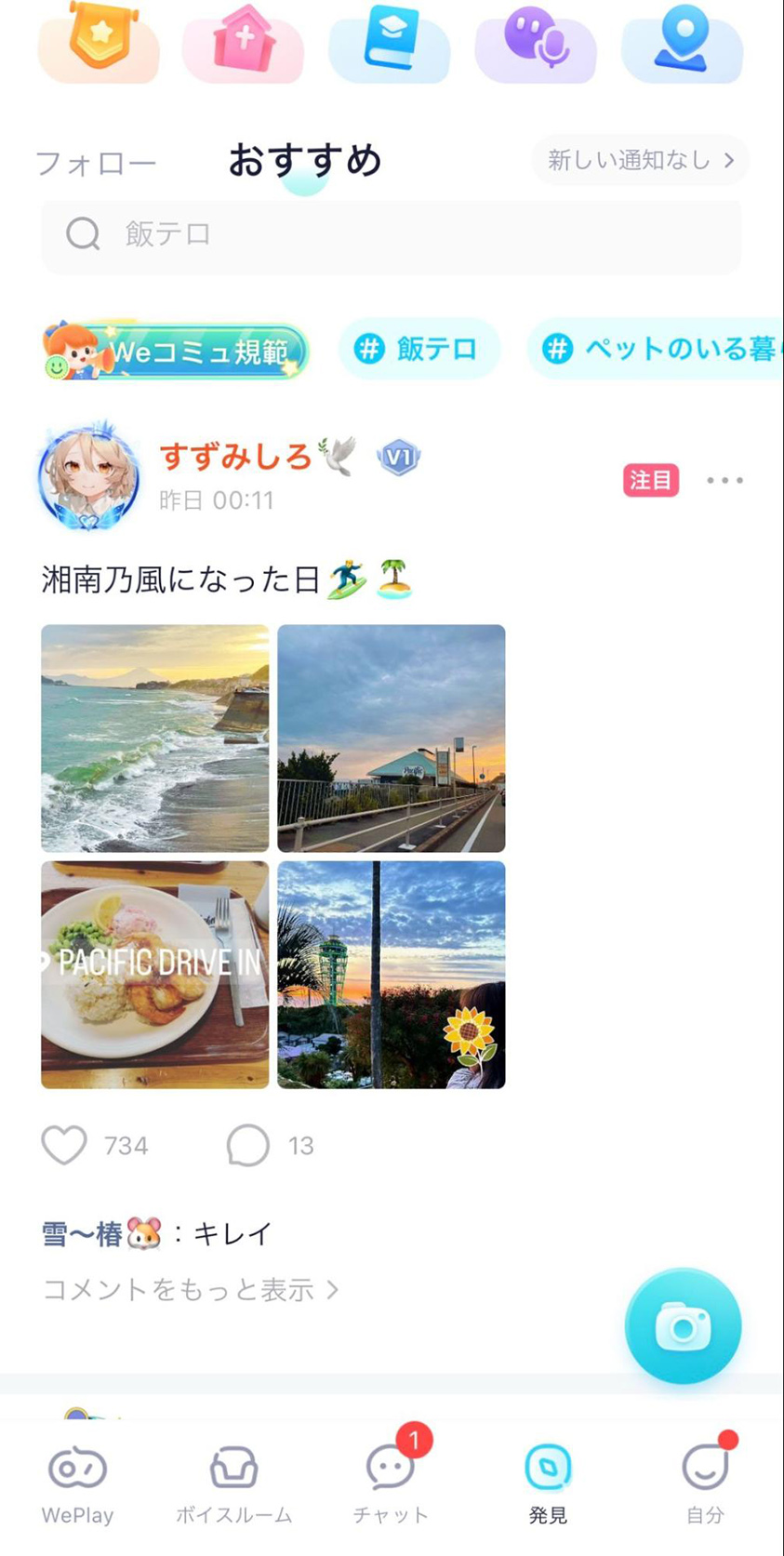Screen dimensions: 784x1556
Task: Switch to the フォロー tab
Action: tap(96, 164)
